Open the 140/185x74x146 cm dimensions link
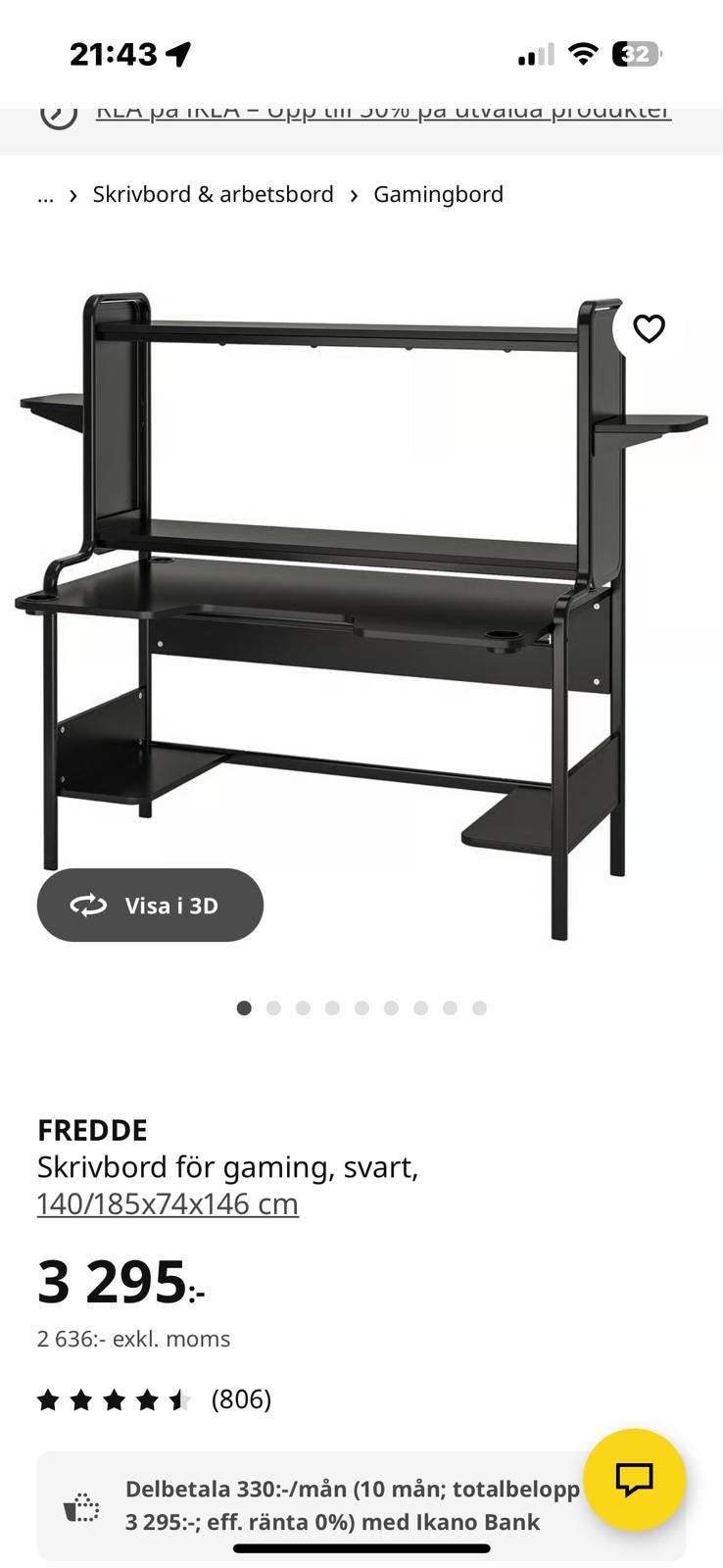 [168, 1202]
